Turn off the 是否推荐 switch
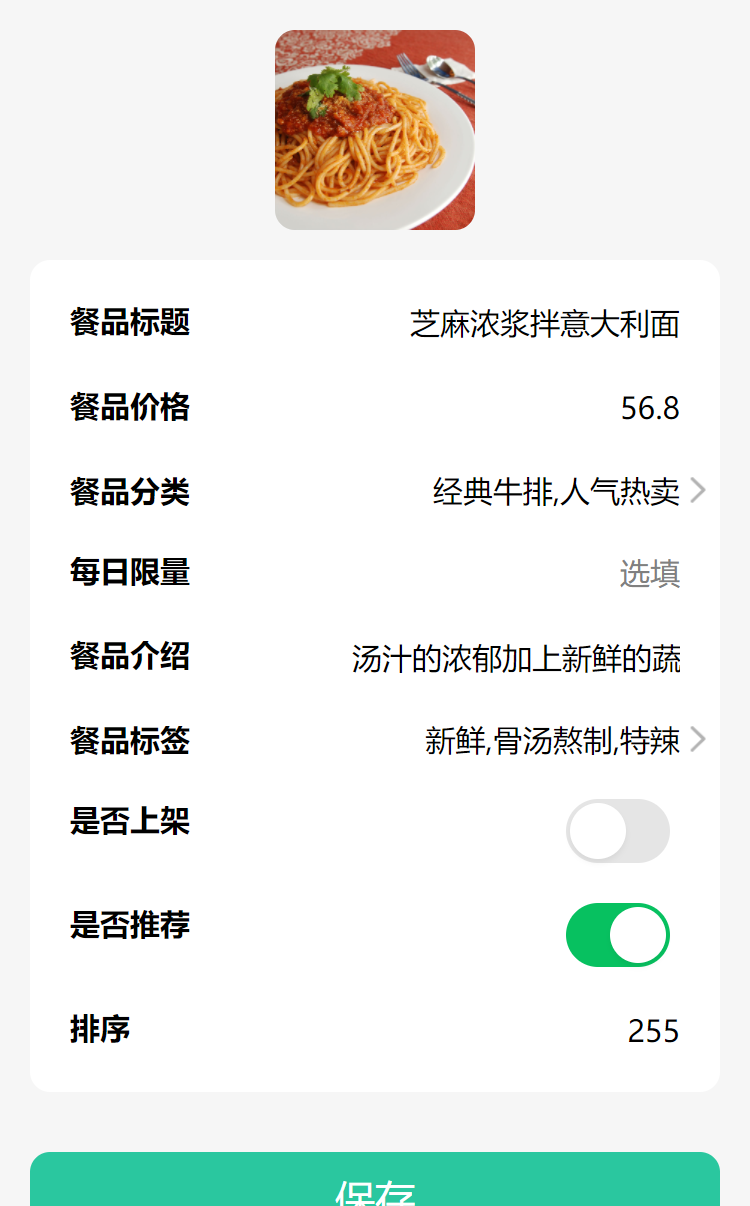750x1206 pixels. (618, 935)
